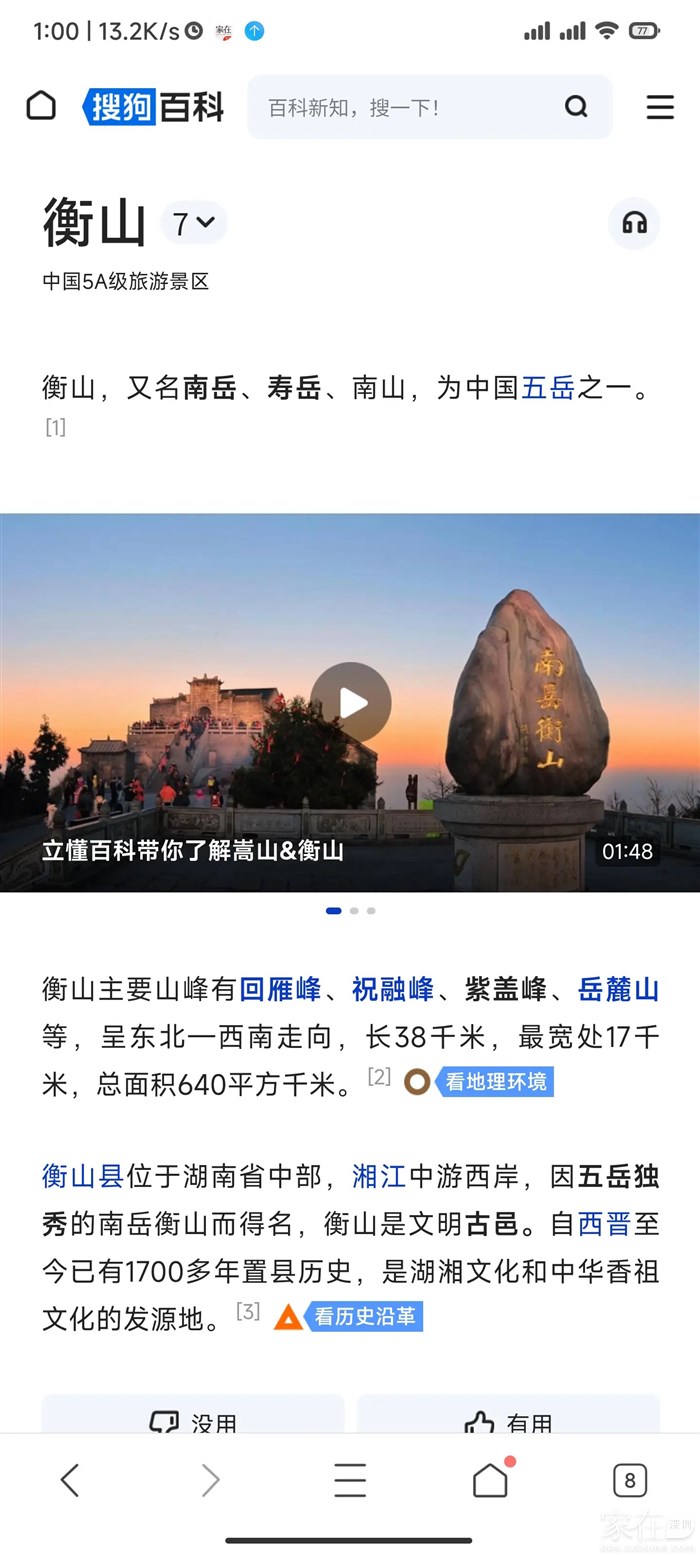
Task: Open the 湘江 link
Action: point(379,1176)
